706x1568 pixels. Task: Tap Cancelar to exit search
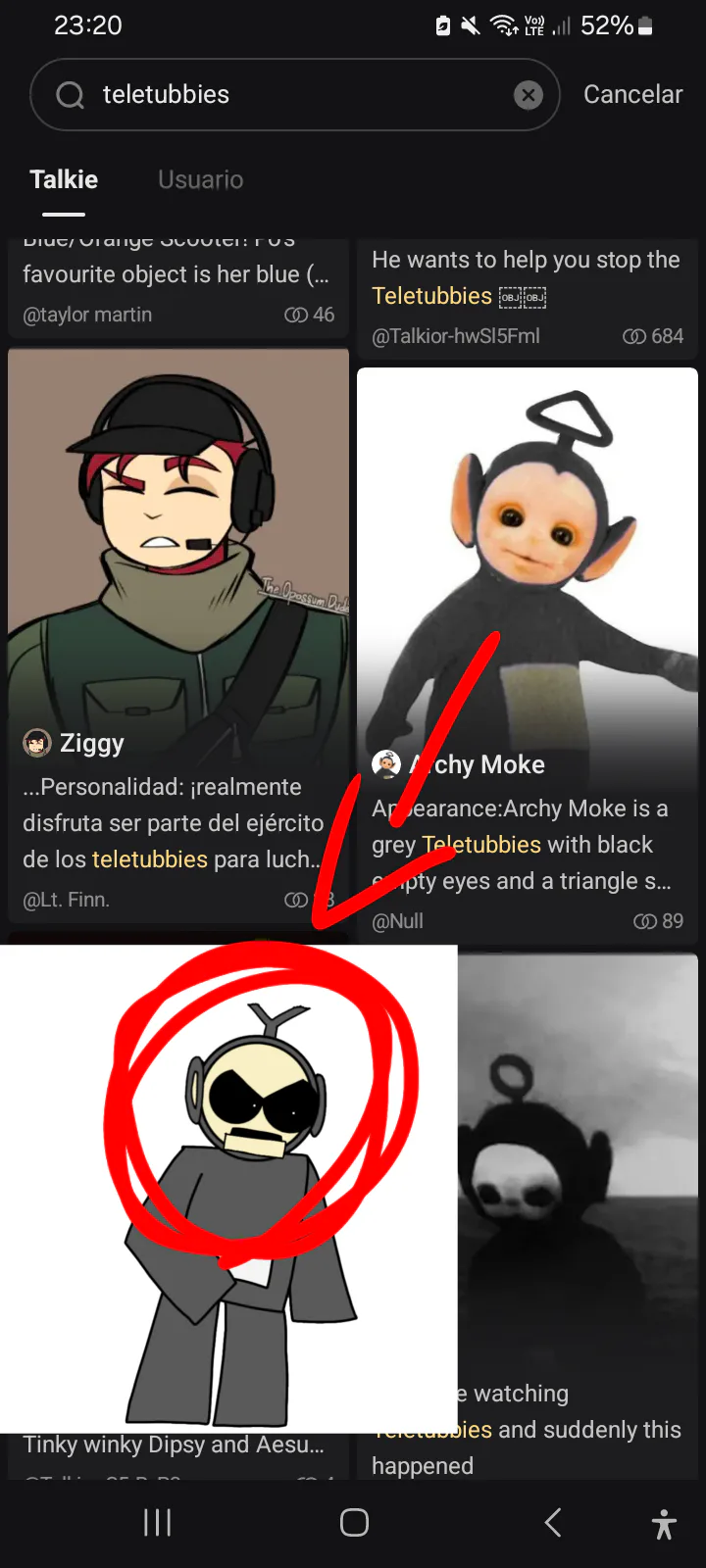coord(632,95)
